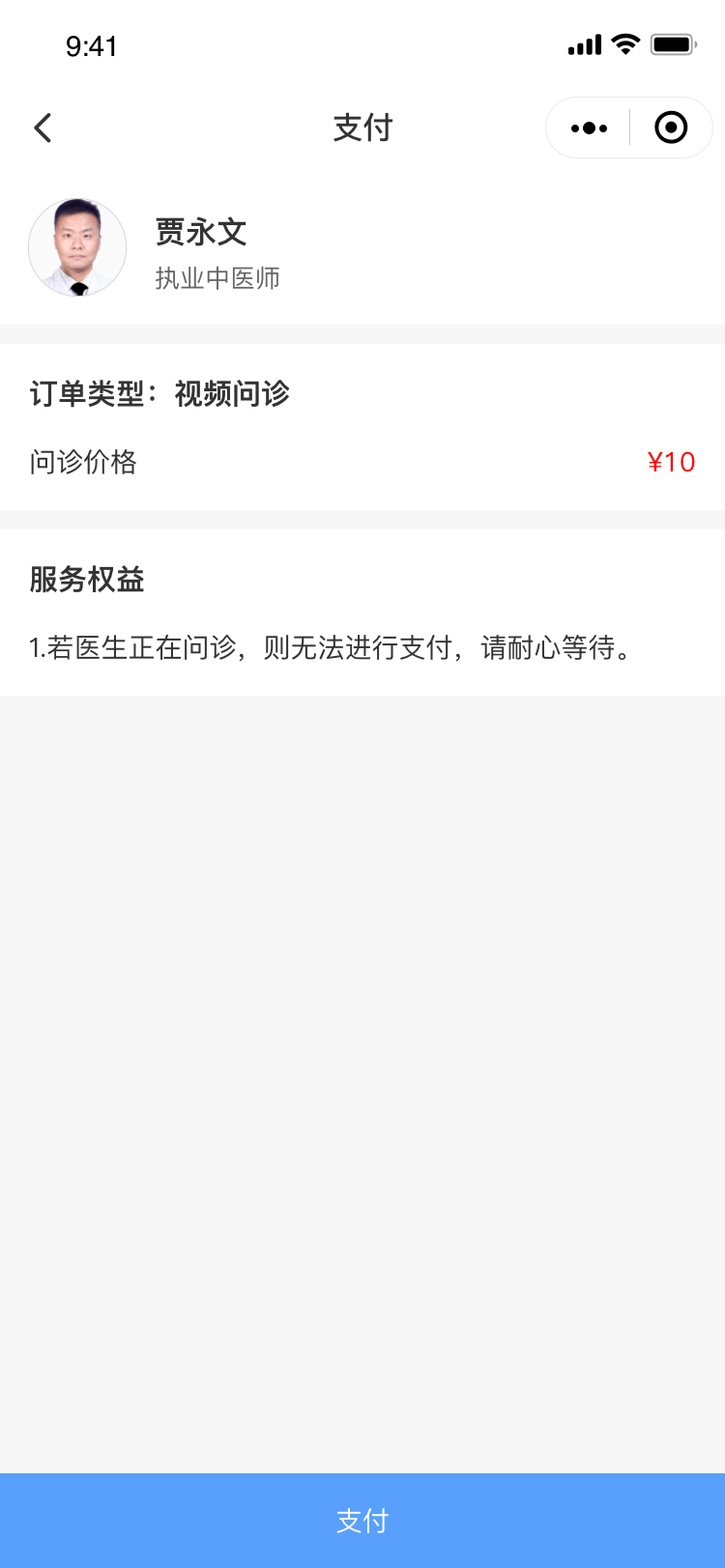The width and height of the screenshot is (725, 1568).
Task: Go back from the 支付 page
Action: [x=43, y=128]
